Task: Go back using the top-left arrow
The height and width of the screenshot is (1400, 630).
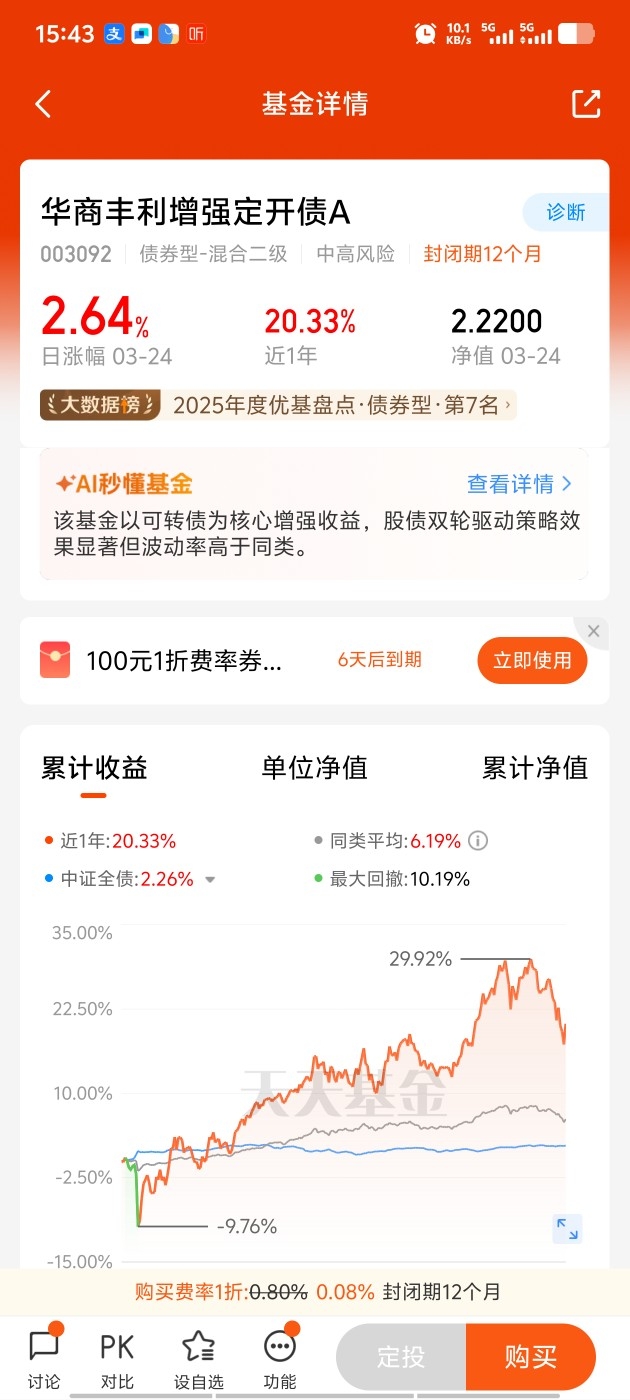Action: (43, 104)
